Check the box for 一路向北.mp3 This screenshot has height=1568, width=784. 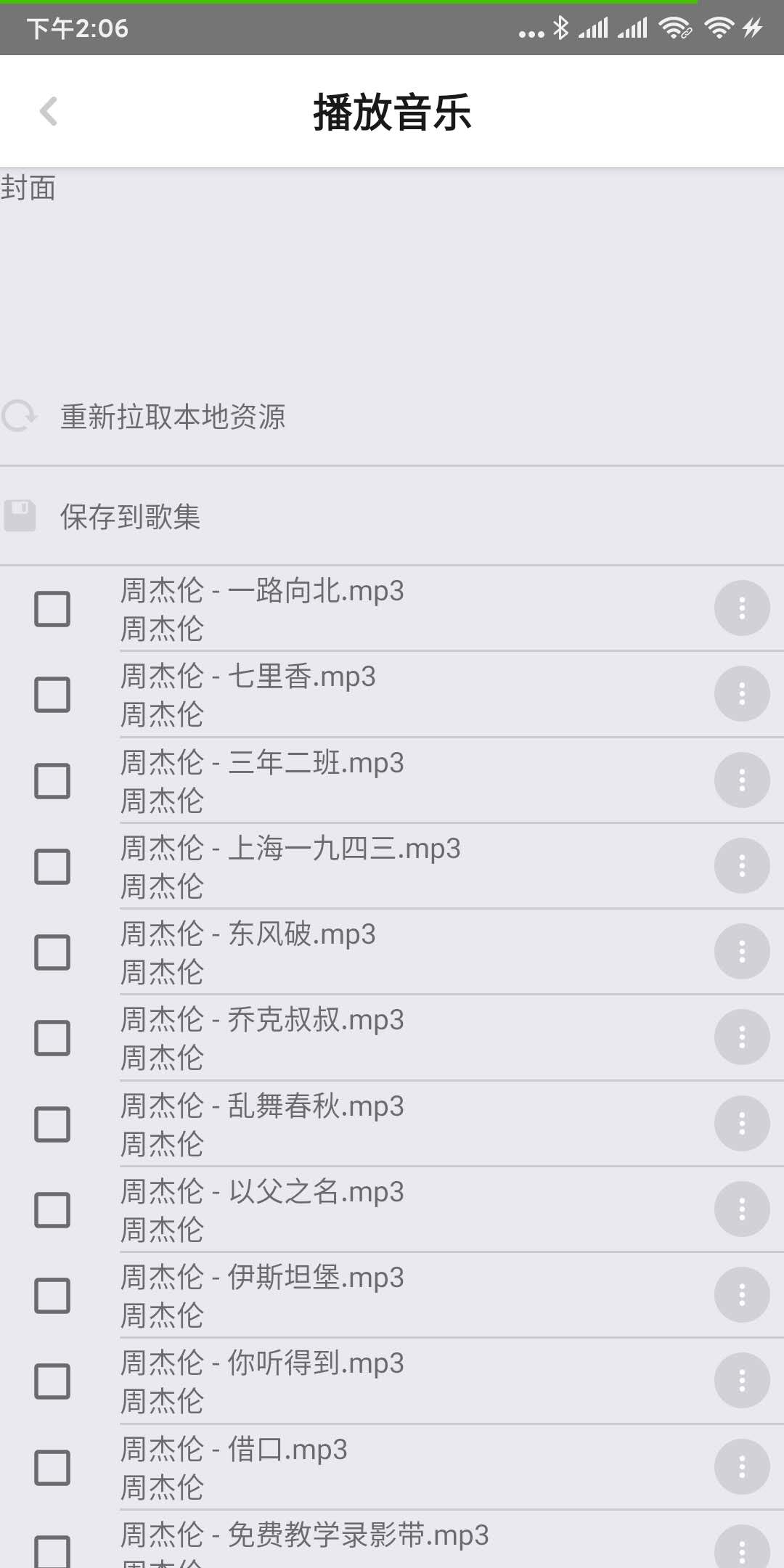52,608
